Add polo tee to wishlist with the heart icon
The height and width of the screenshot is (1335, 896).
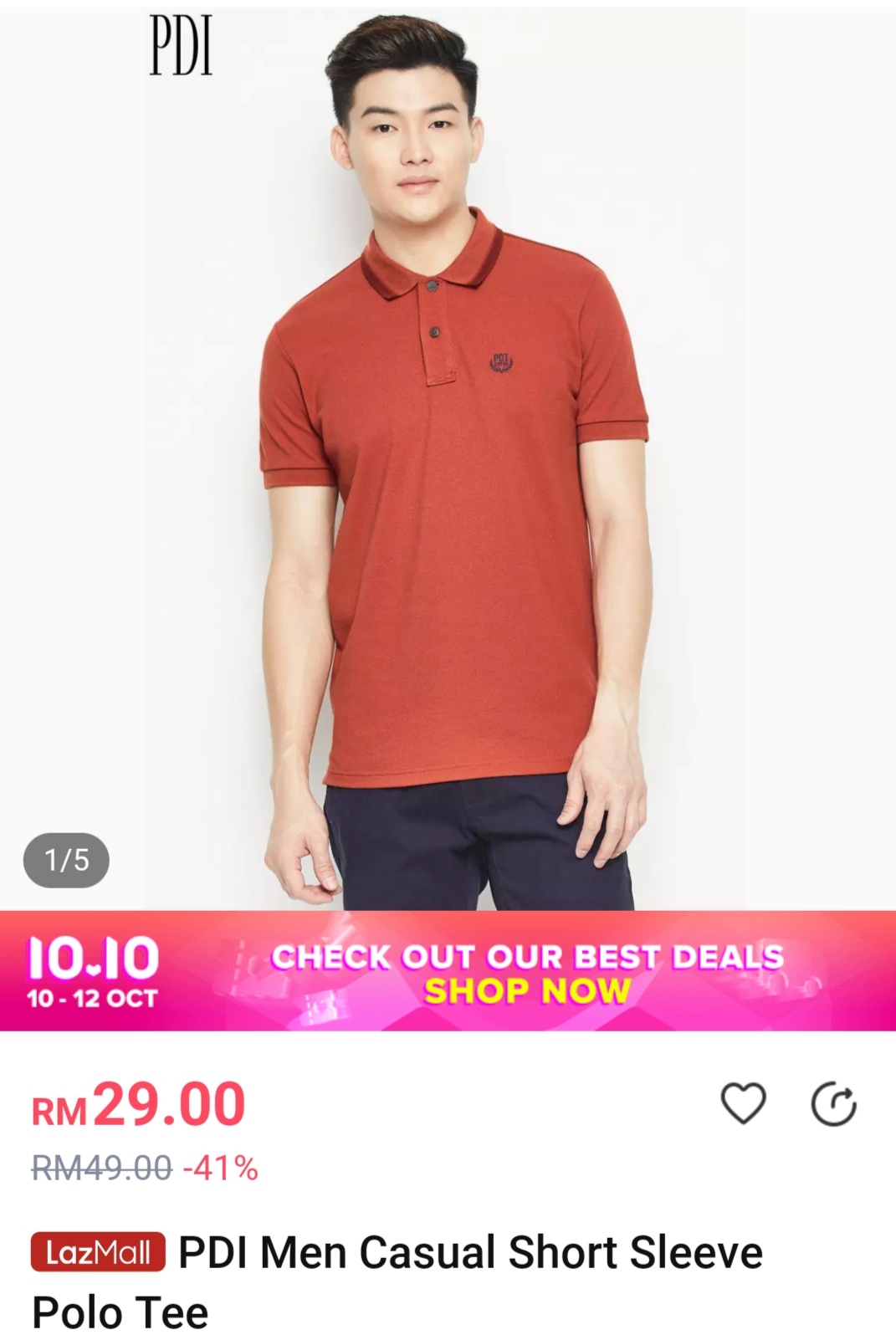point(743,1103)
